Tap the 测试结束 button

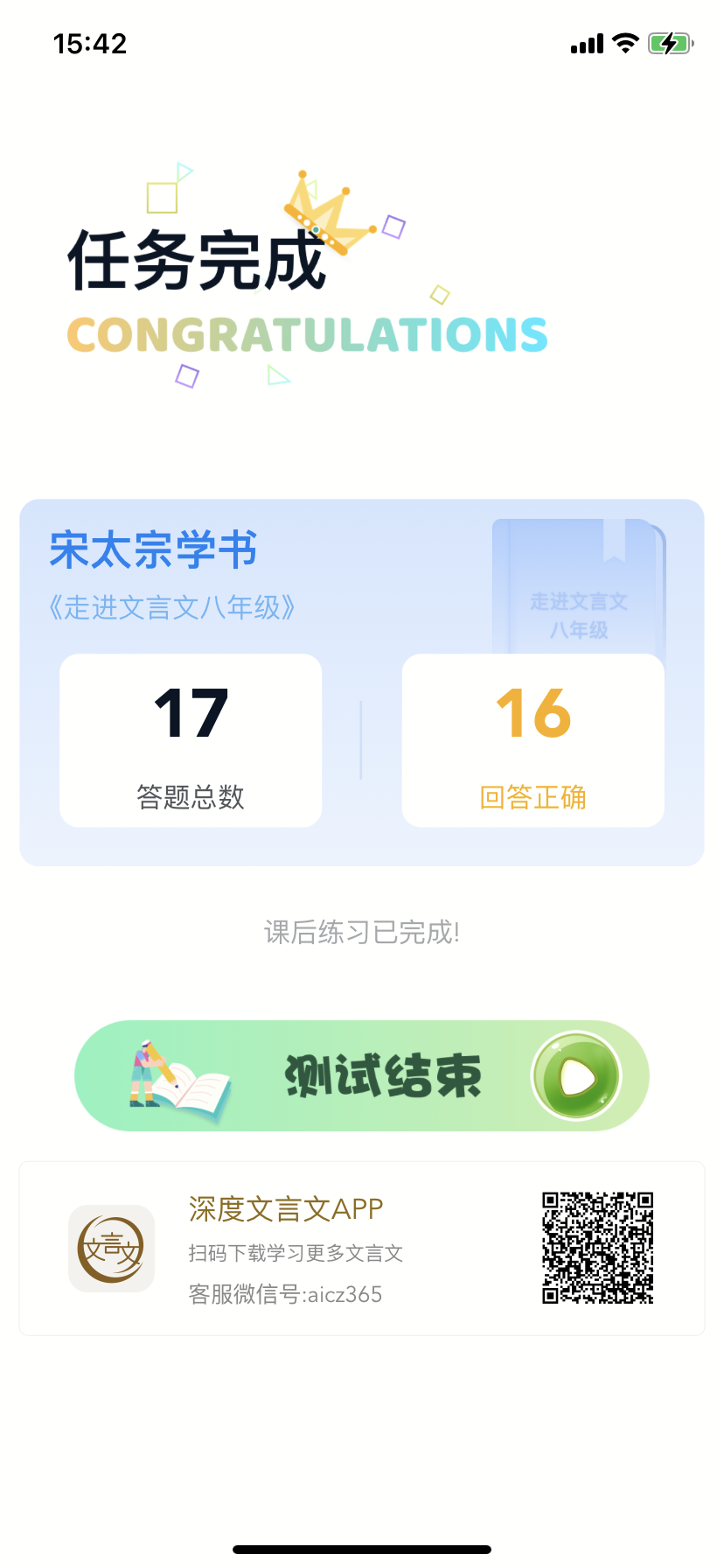(x=362, y=1075)
